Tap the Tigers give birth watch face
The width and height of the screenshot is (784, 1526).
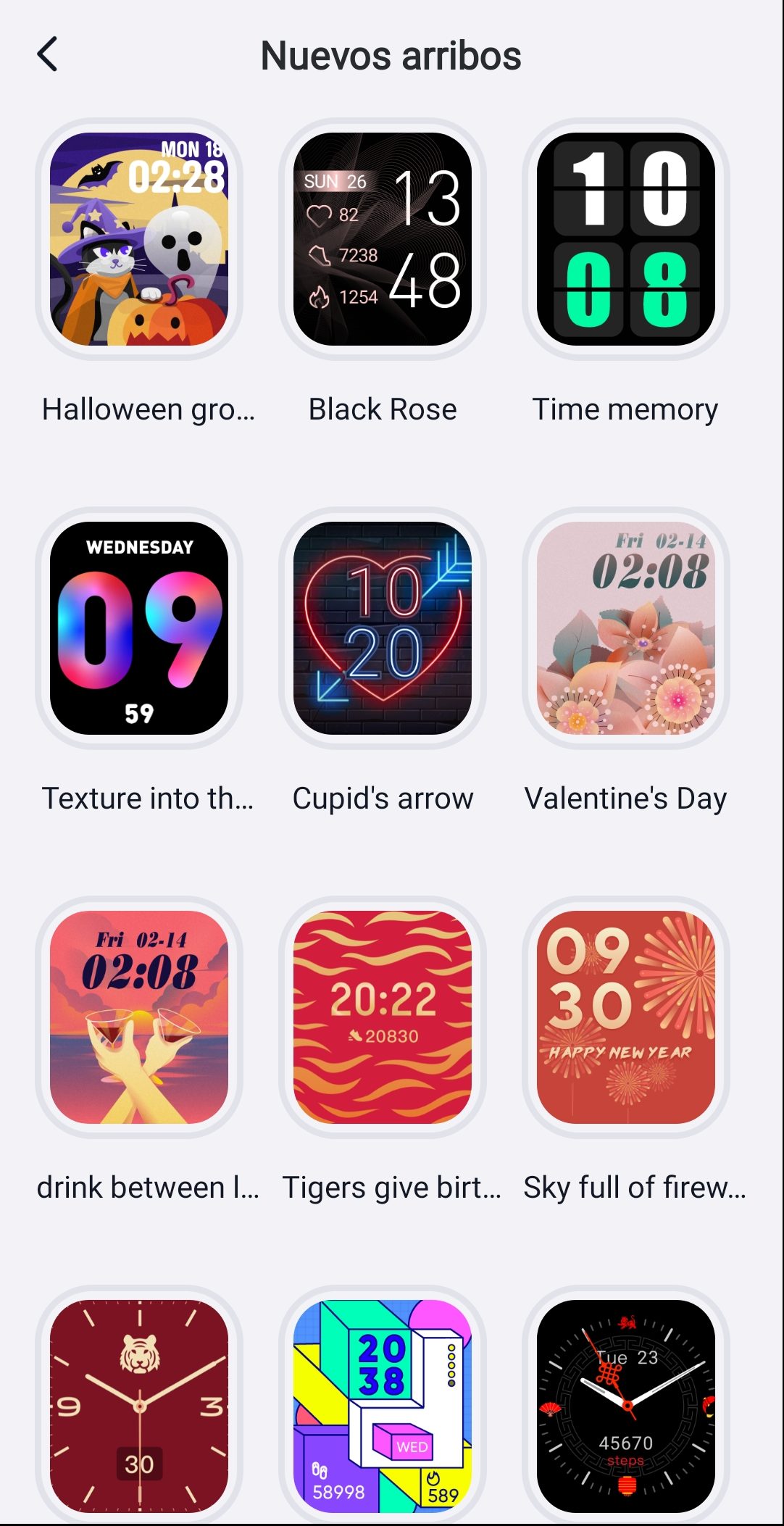click(383, 1017)
